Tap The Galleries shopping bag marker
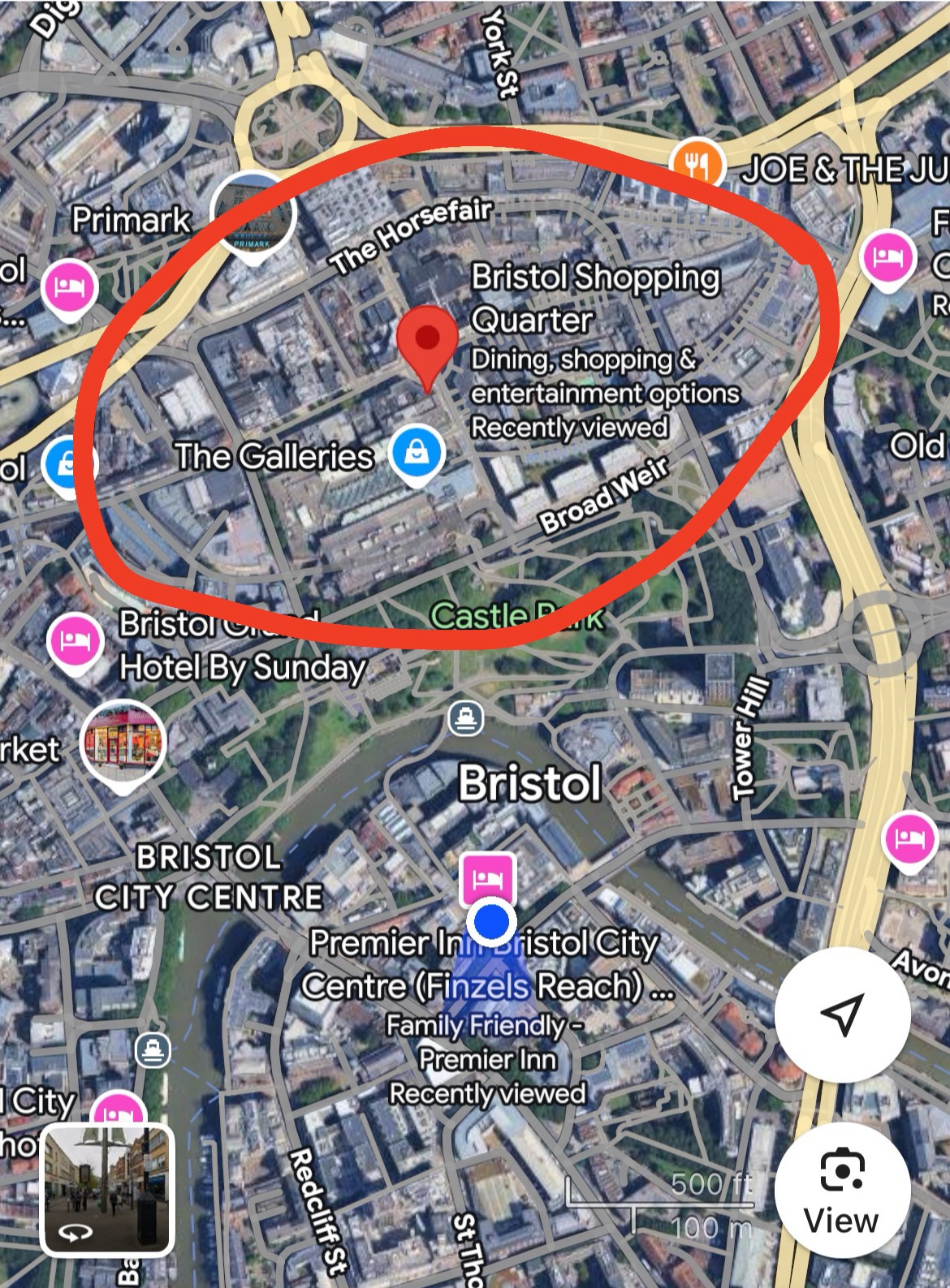950x1288 pixels. 417,454
